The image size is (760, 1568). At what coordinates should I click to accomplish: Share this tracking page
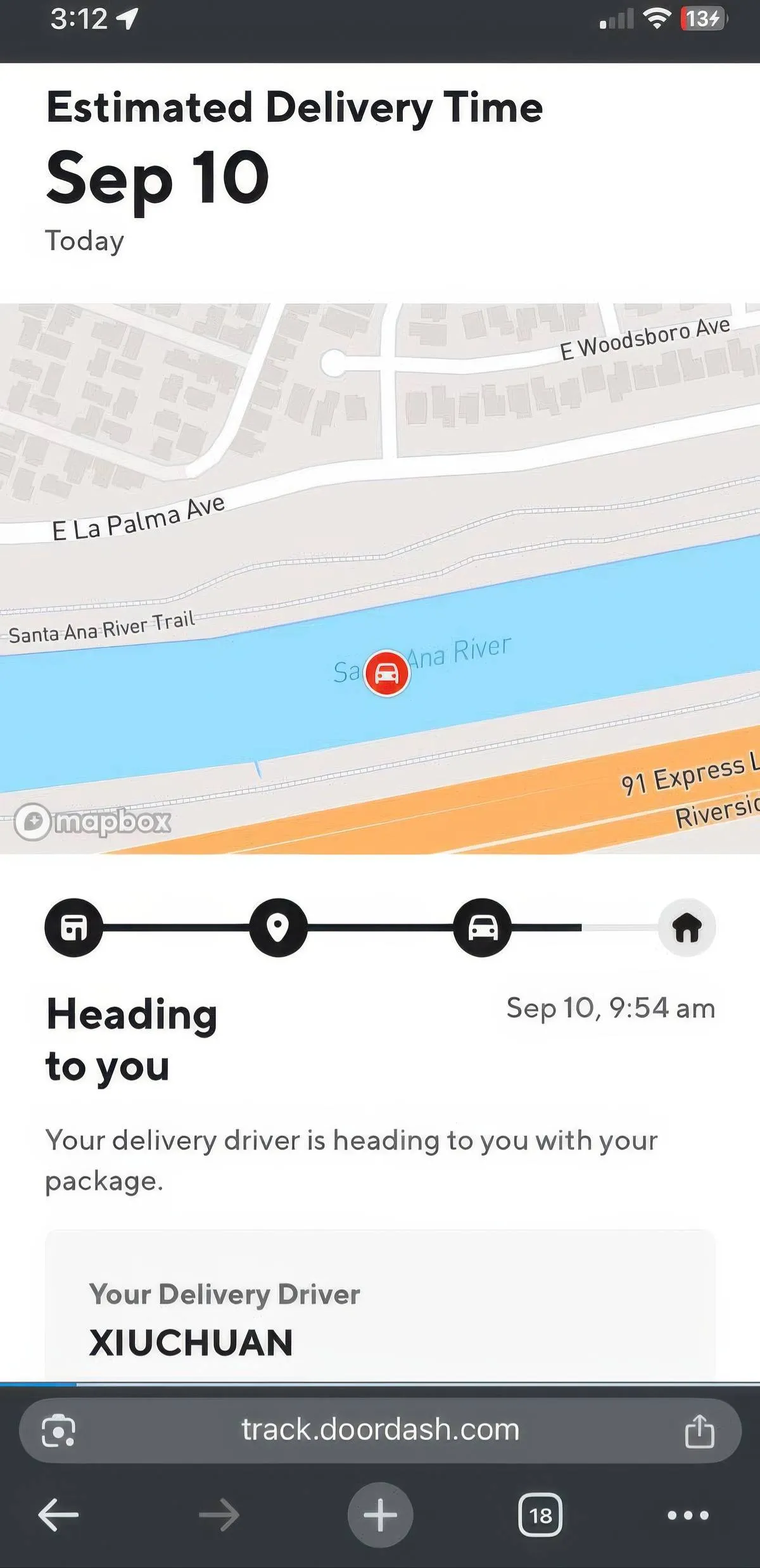tap(699, 1431)
